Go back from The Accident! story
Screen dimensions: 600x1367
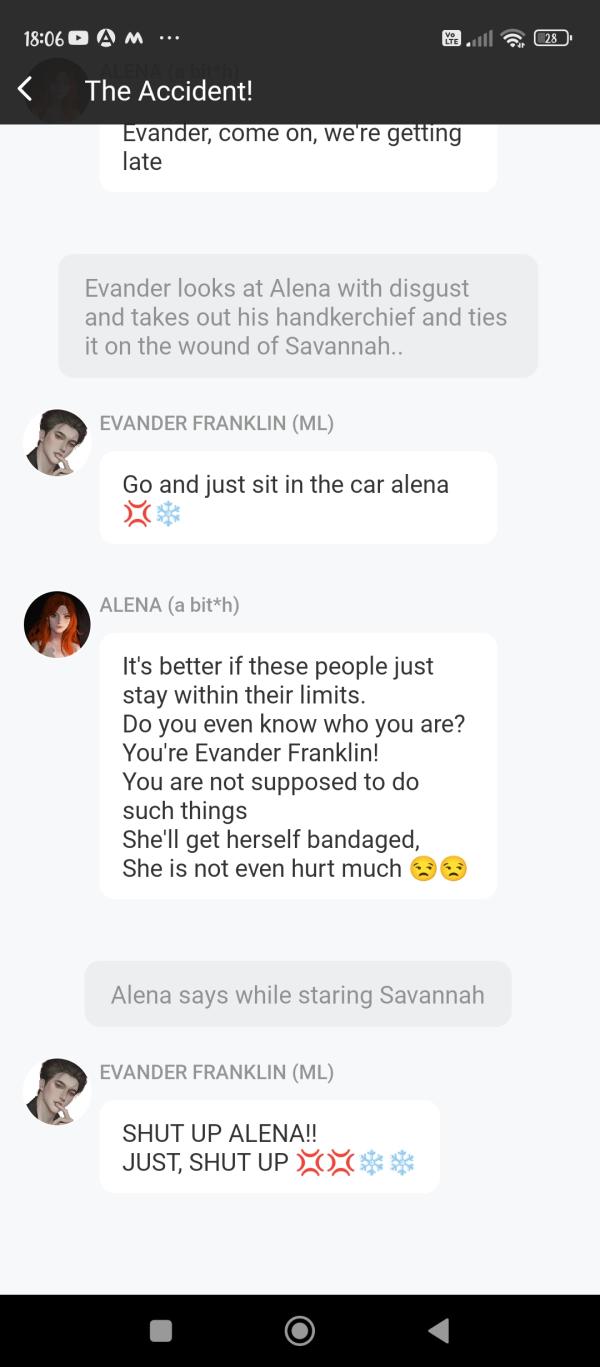(26, 90)
